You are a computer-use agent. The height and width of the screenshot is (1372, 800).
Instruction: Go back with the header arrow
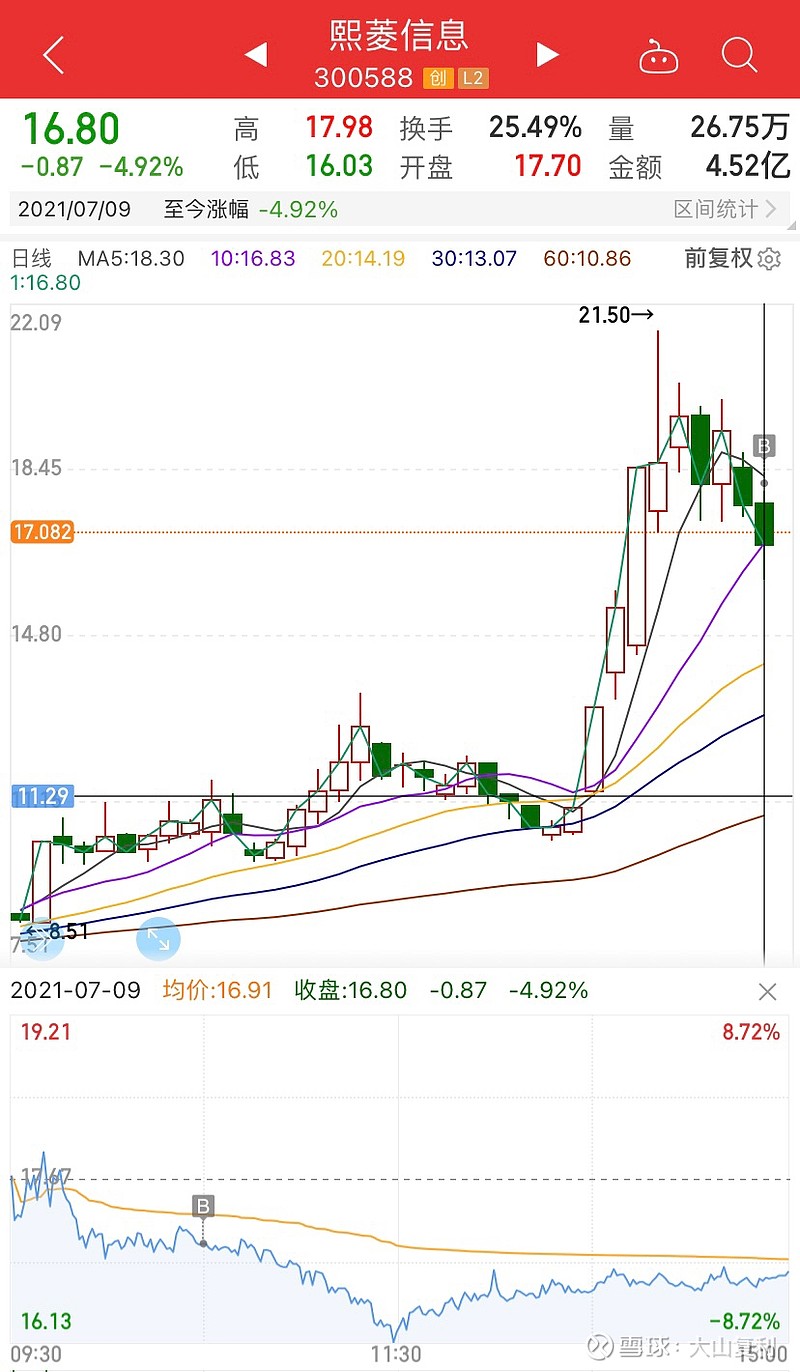(x=54, y=55)
